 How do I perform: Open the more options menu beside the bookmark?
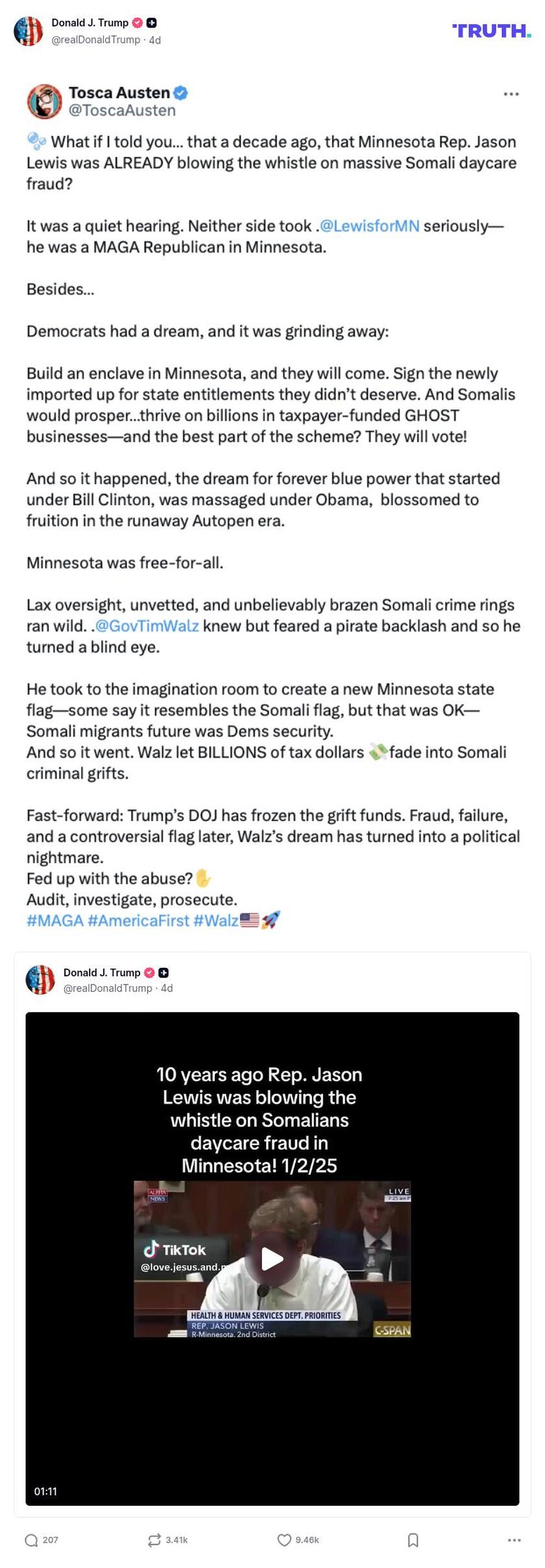514,1540
